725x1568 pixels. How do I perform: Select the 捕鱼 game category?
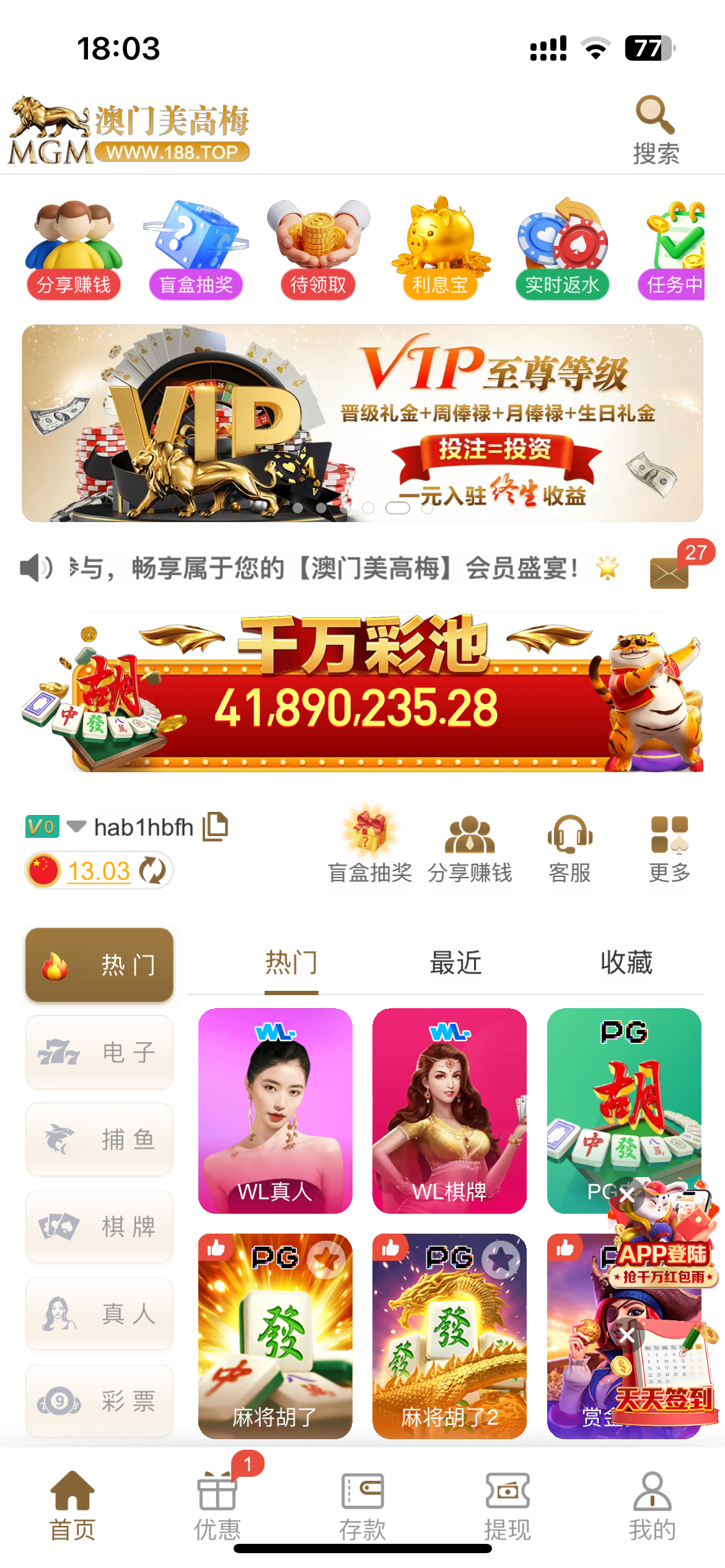pos(99,1139)
